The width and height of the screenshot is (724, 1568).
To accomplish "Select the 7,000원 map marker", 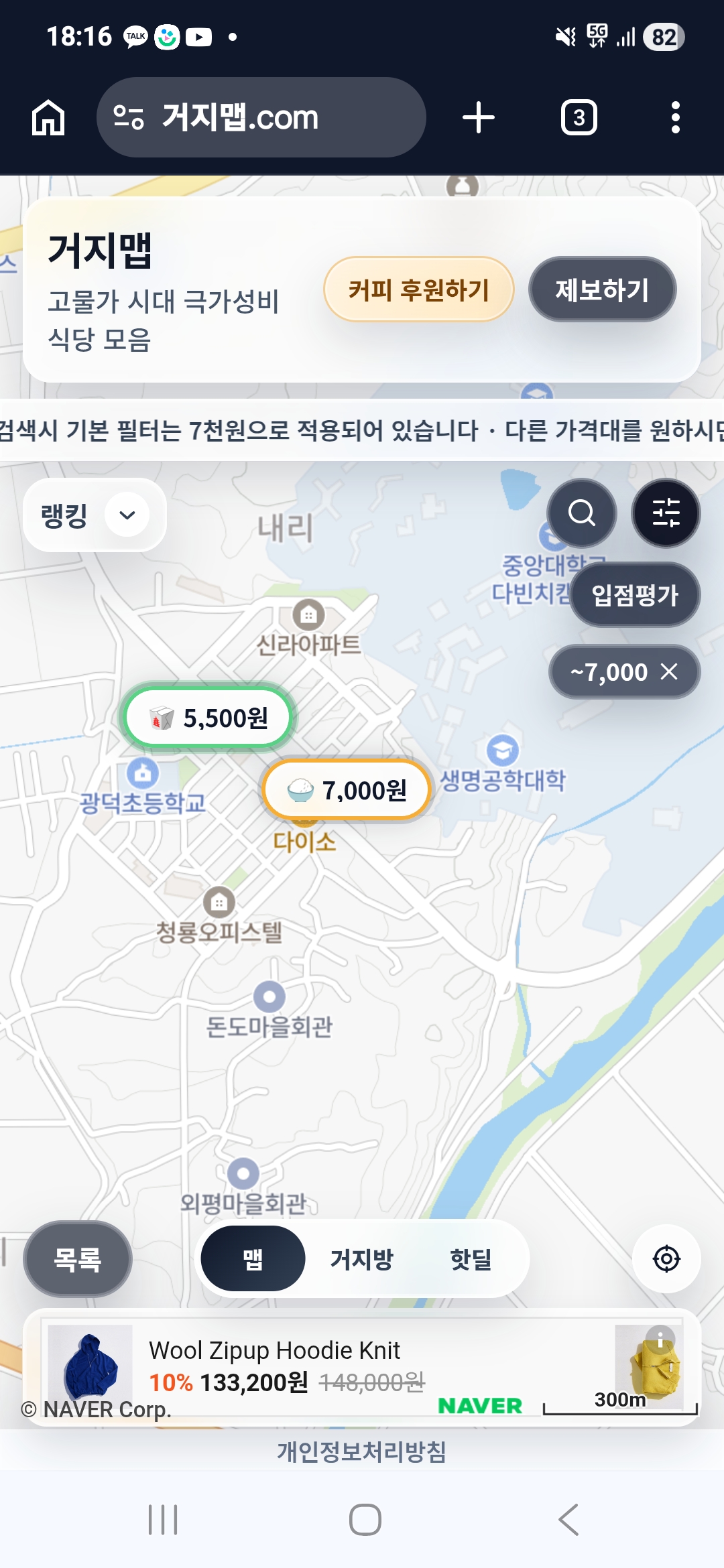I will click(x=347, y=790).
